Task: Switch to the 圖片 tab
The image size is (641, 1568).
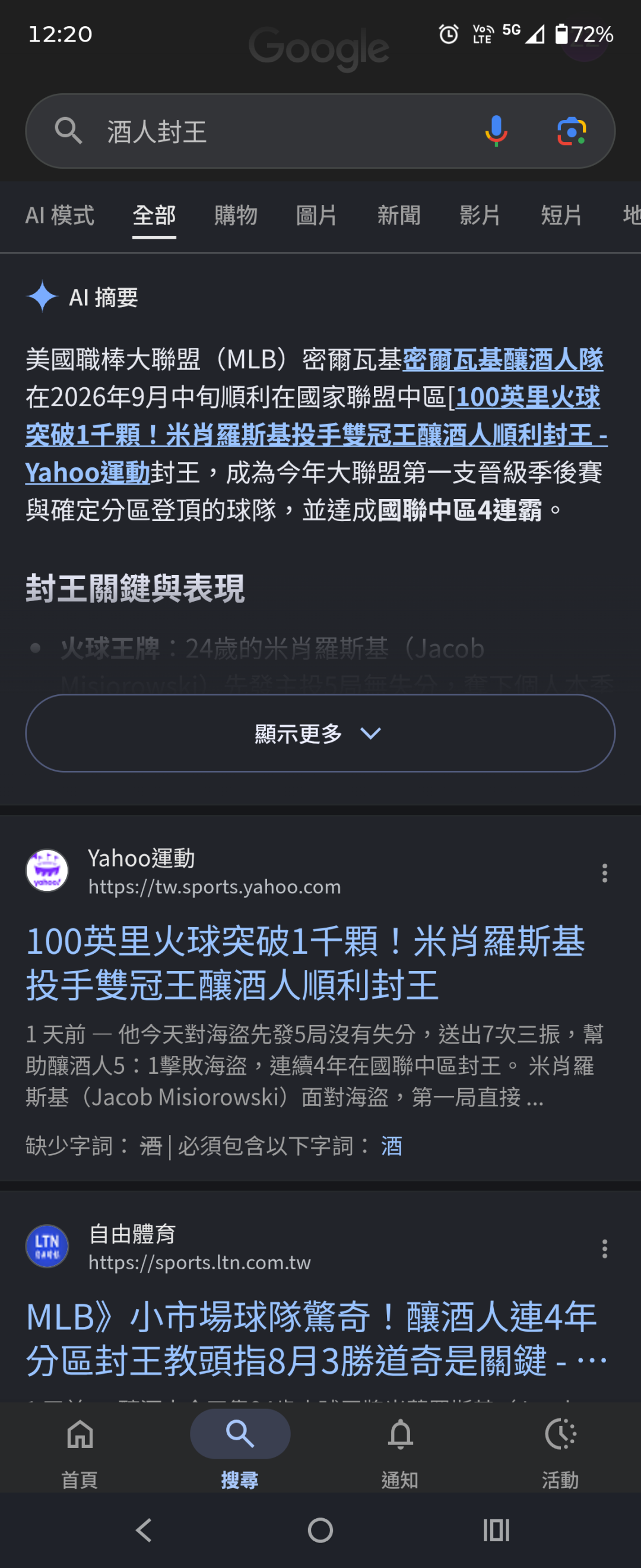Action: coord(317,216)
